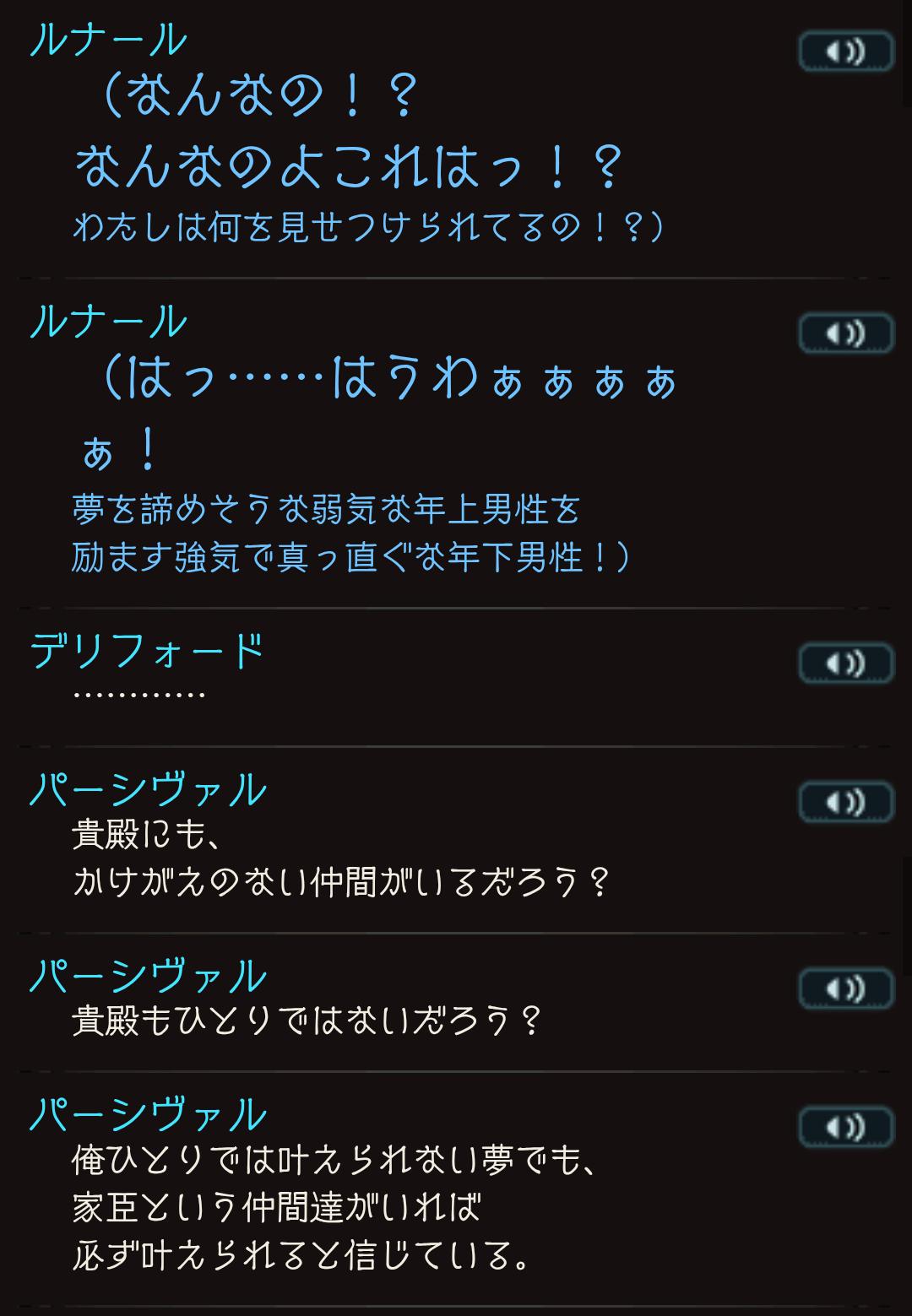This screenshot has width=912, height=1316.
Task: Play Lunalu's voice line starting なんなの！？
Action: tap(845, 52)
